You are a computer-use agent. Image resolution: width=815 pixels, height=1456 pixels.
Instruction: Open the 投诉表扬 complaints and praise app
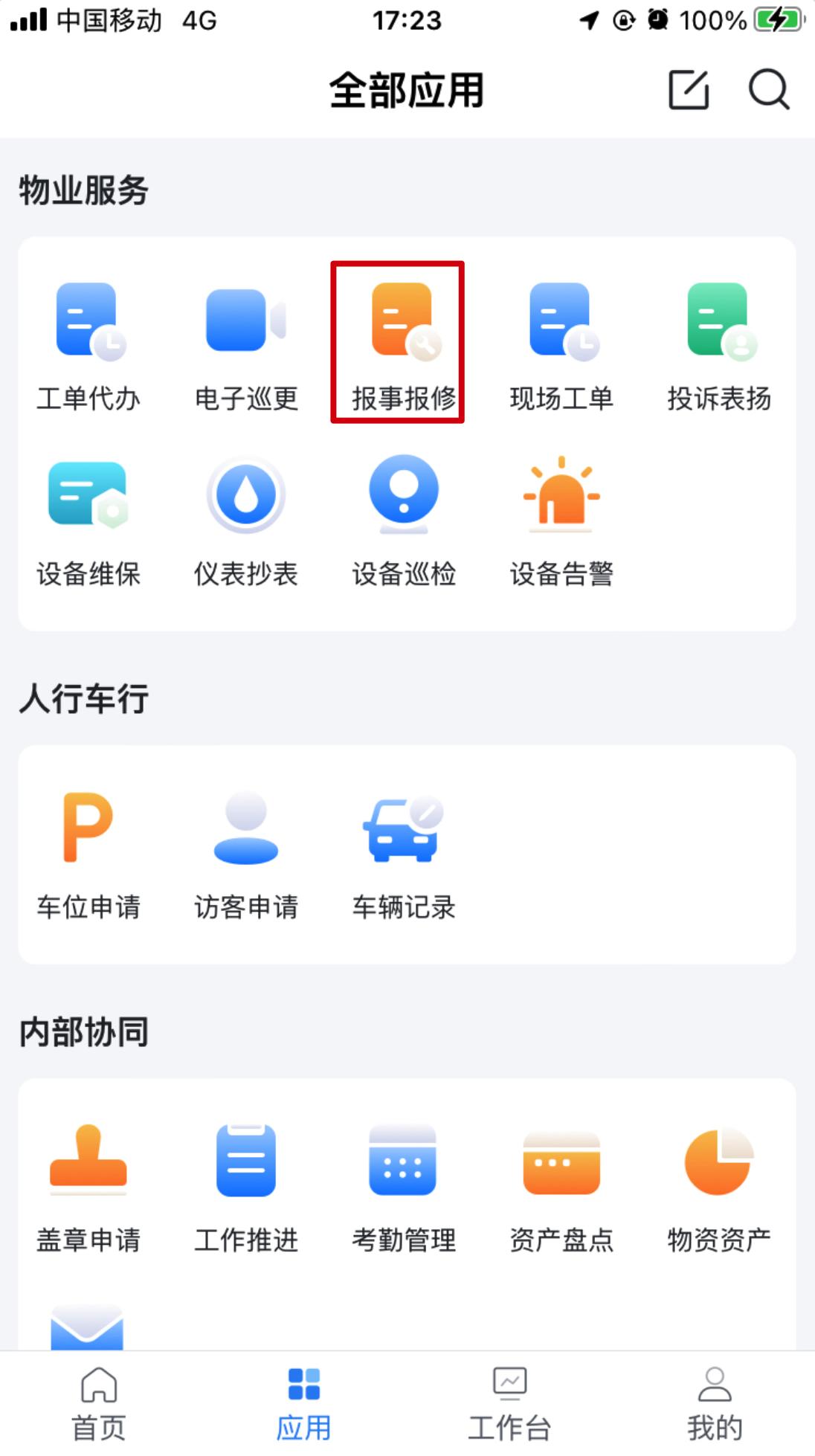point(718,342)
